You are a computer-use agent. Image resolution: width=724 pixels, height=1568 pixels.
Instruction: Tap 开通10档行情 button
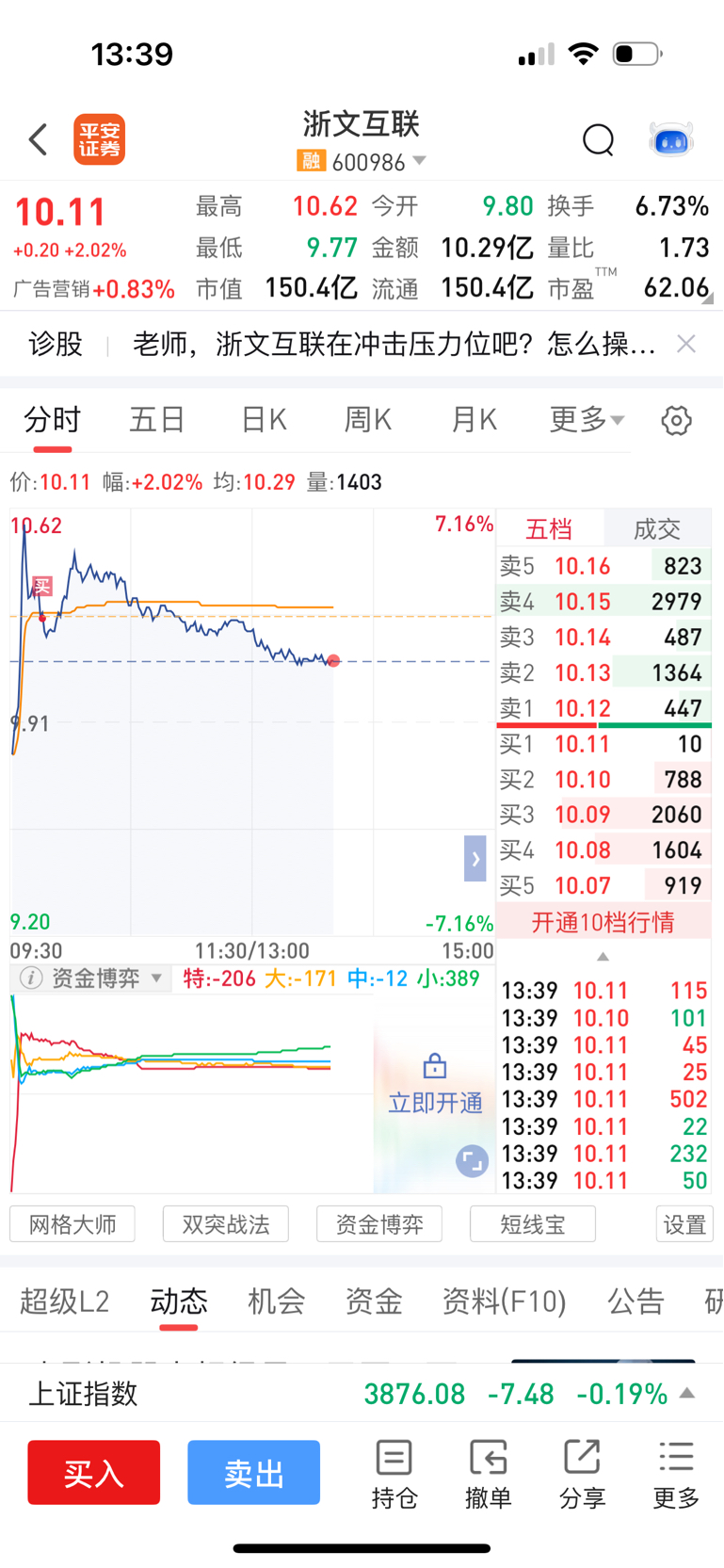coord(603,922)
